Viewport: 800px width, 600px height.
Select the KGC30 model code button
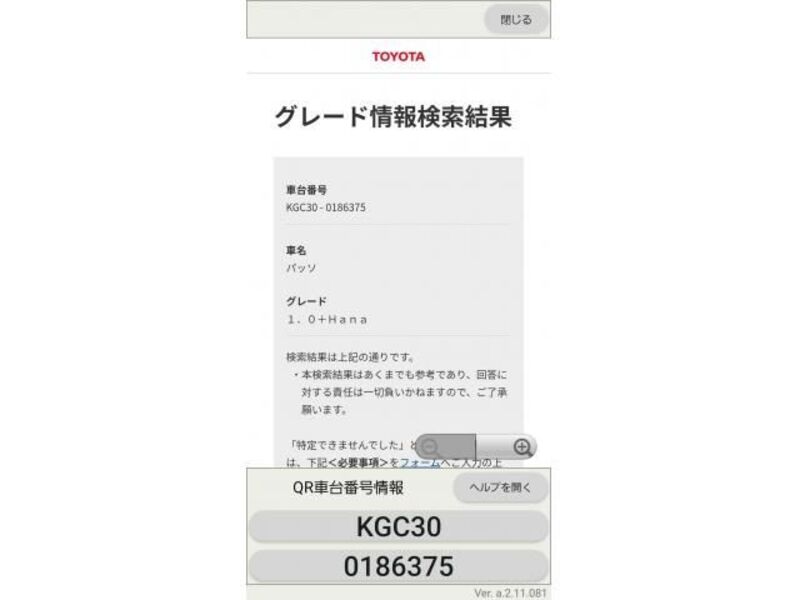tap(398, 527)
